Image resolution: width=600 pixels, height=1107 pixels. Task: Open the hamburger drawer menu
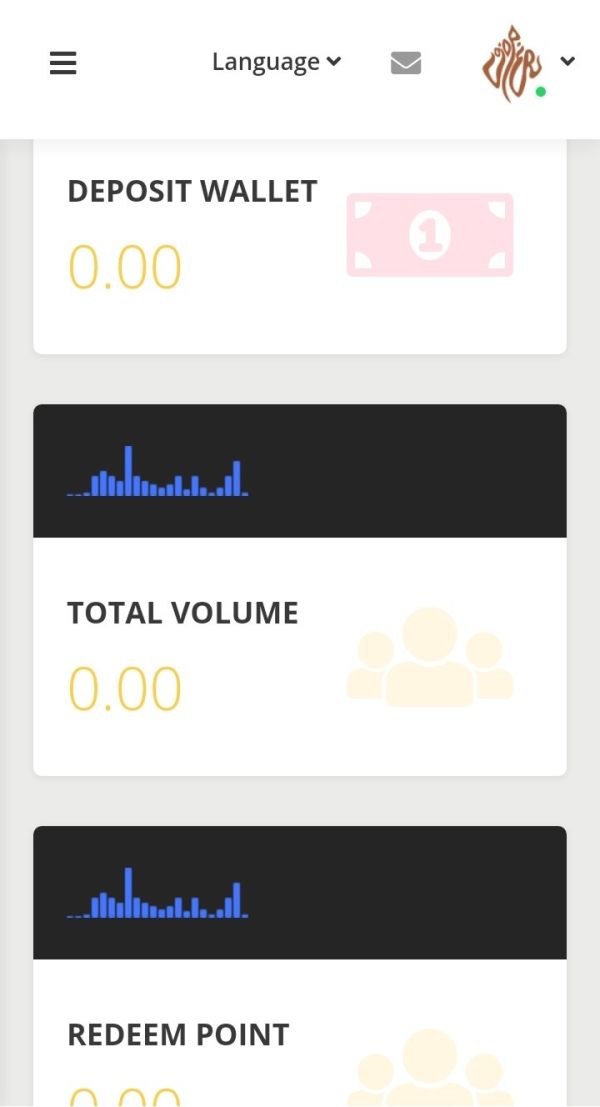pyautogui.click(x=63, y=64)
